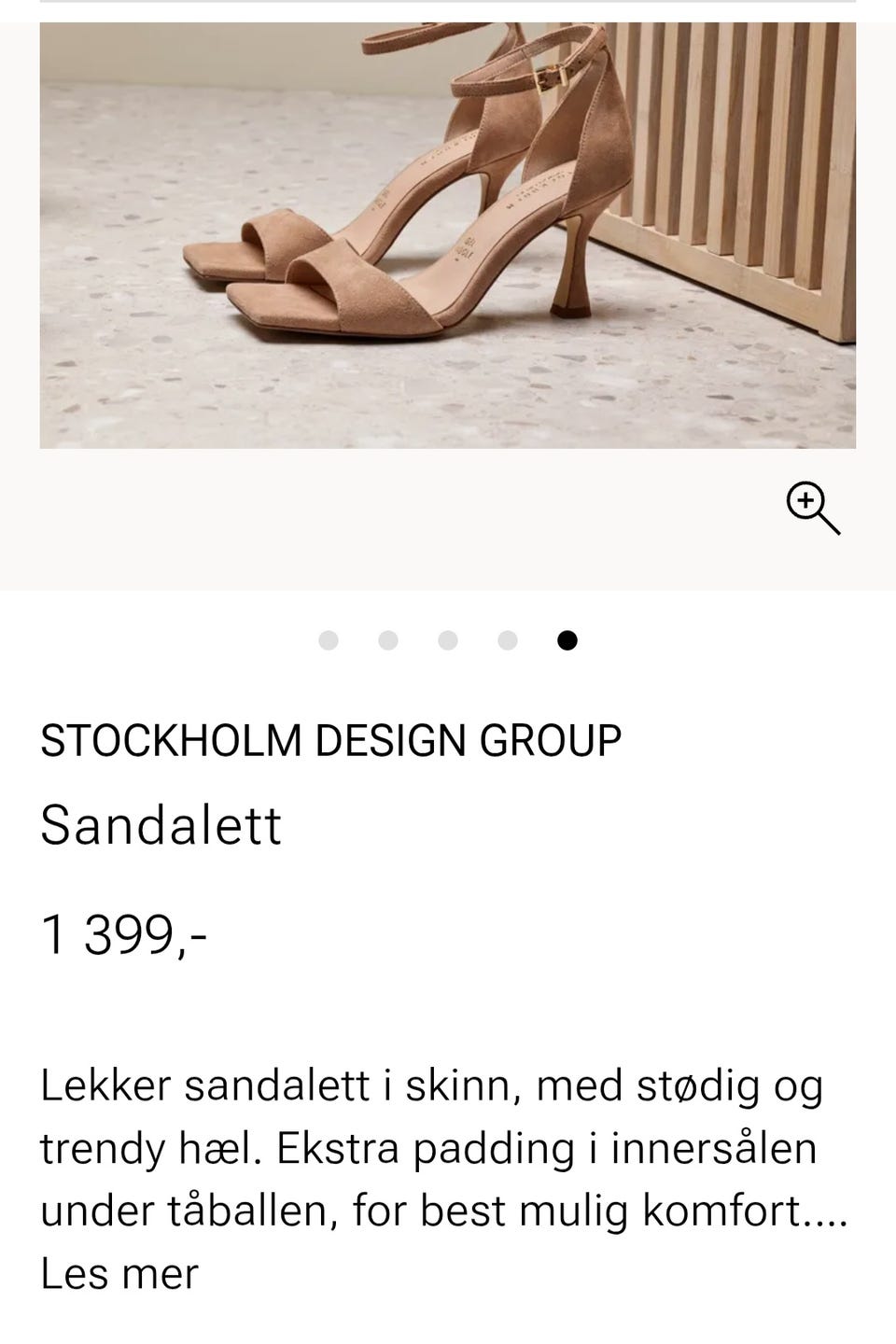Viewport: 896px width, 1344px height.
Task: Select the second carousel dot
Action: (x=388, y=639)
